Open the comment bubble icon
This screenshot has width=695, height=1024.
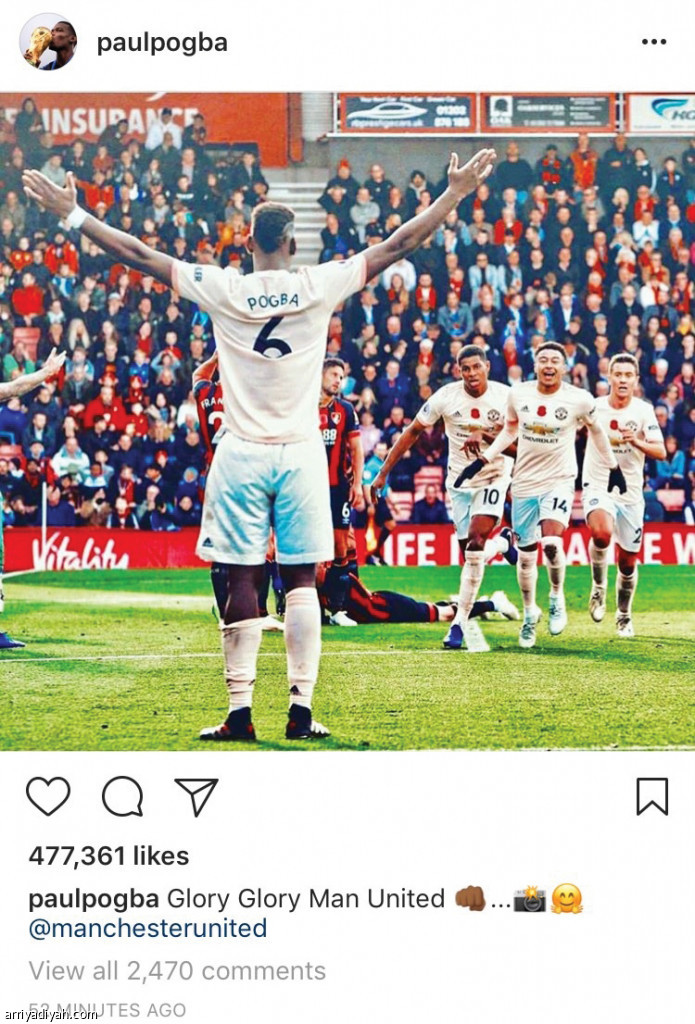point(122,797)
